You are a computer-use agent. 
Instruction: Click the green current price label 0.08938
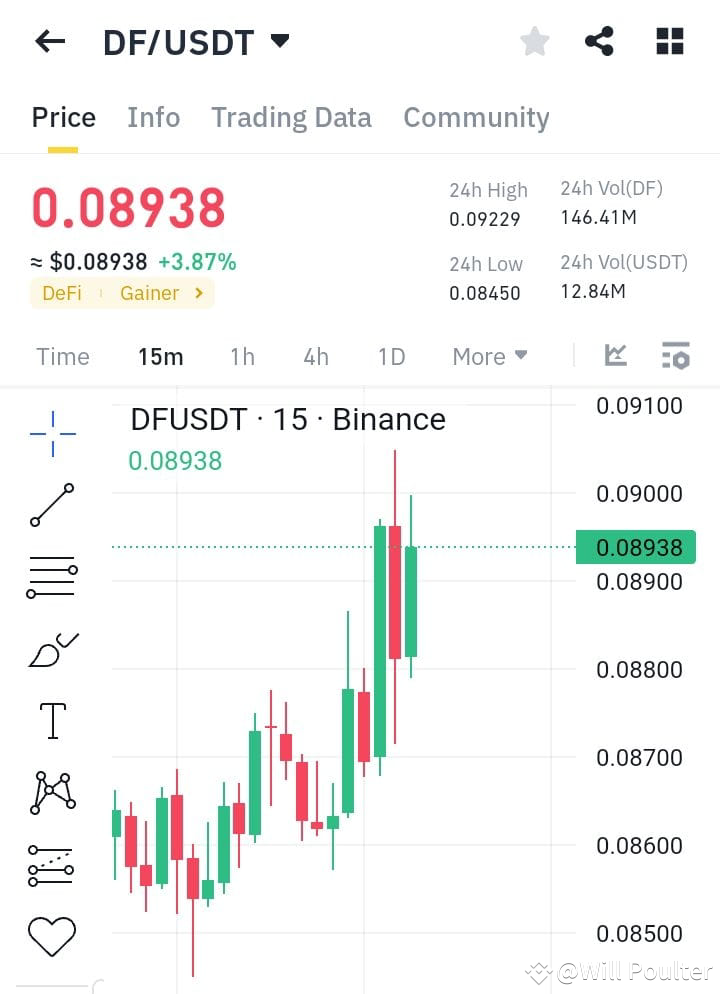pyautogui.click(x=637, y=547)
